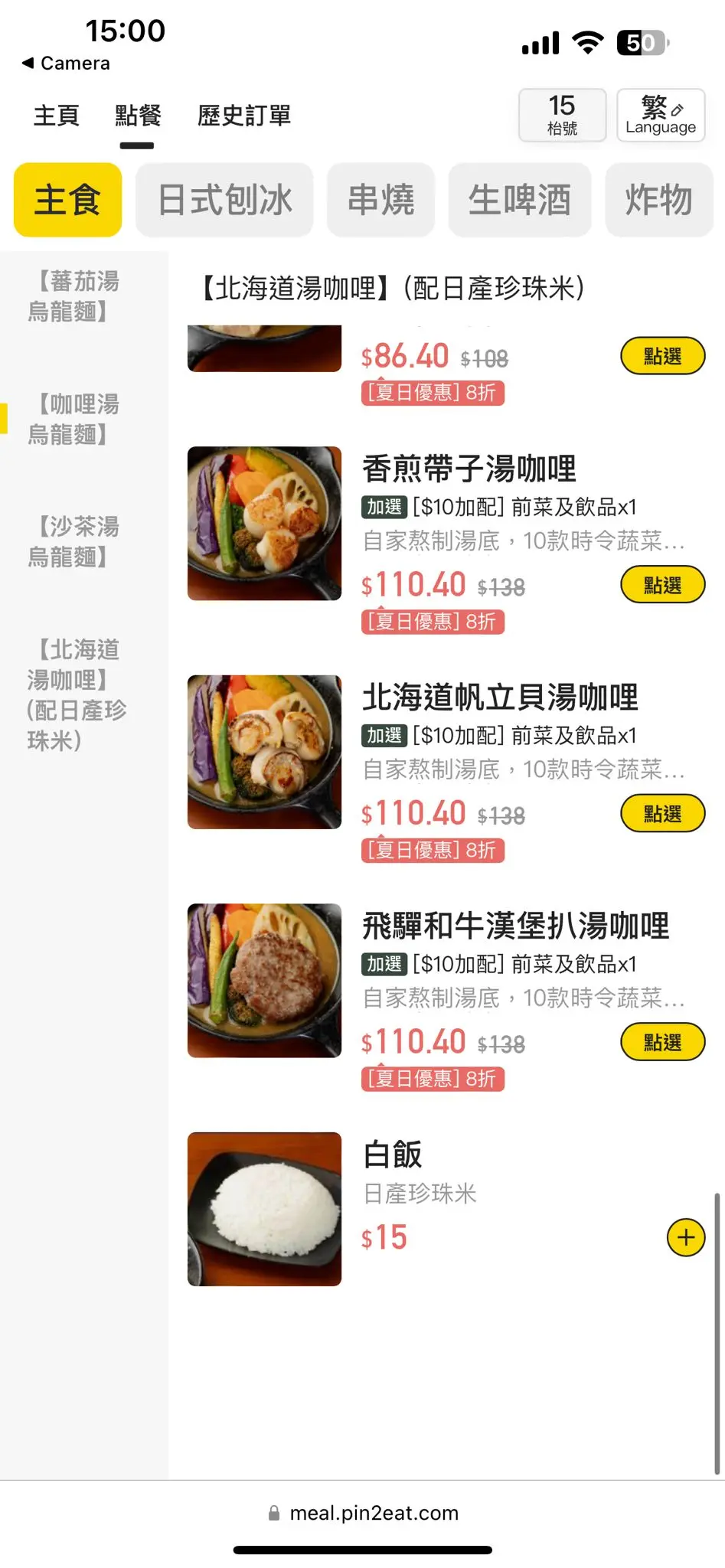Select the 日式刨冰 category
This screenshot has width=725, height=1568.
click(224, 200)
